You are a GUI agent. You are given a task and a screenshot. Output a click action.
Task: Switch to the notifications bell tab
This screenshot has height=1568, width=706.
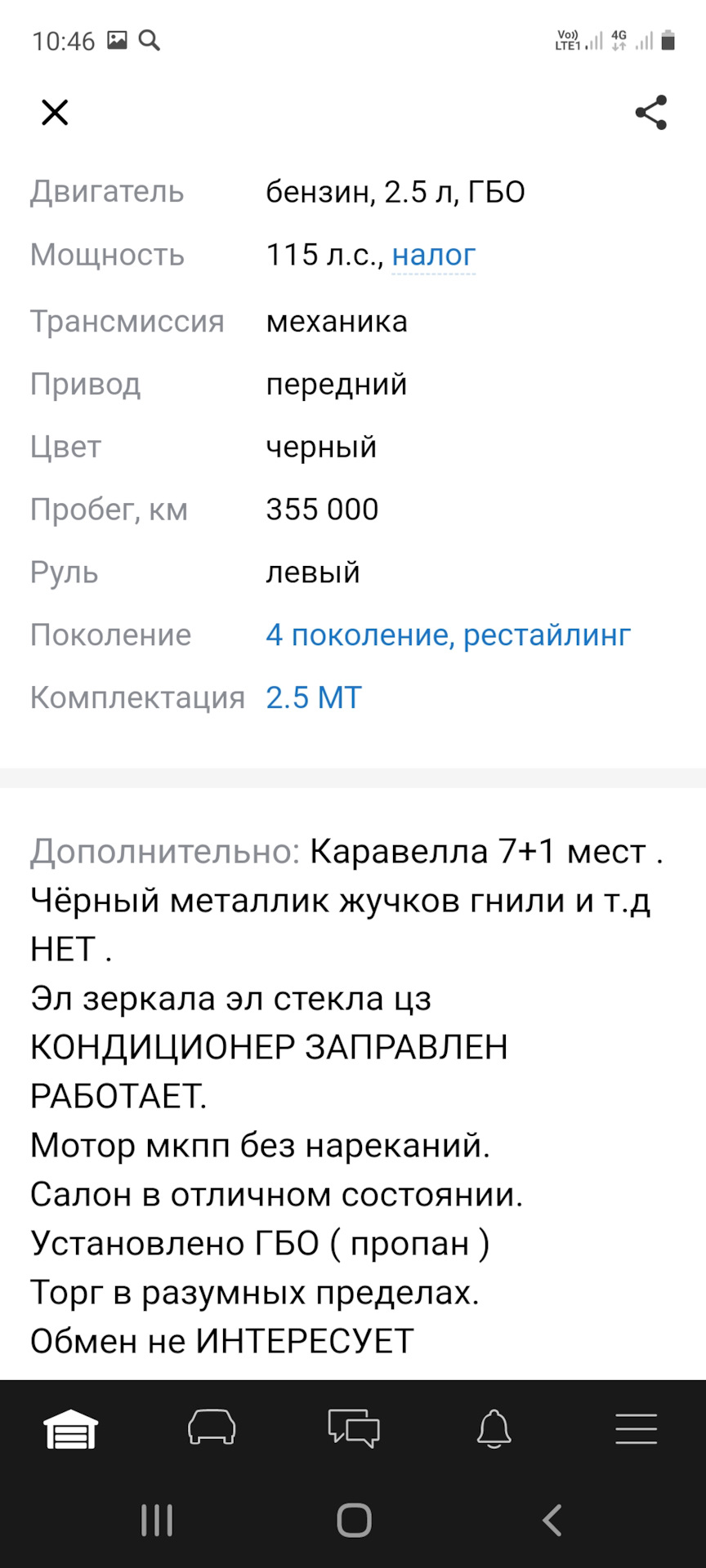click(494, 1429)
